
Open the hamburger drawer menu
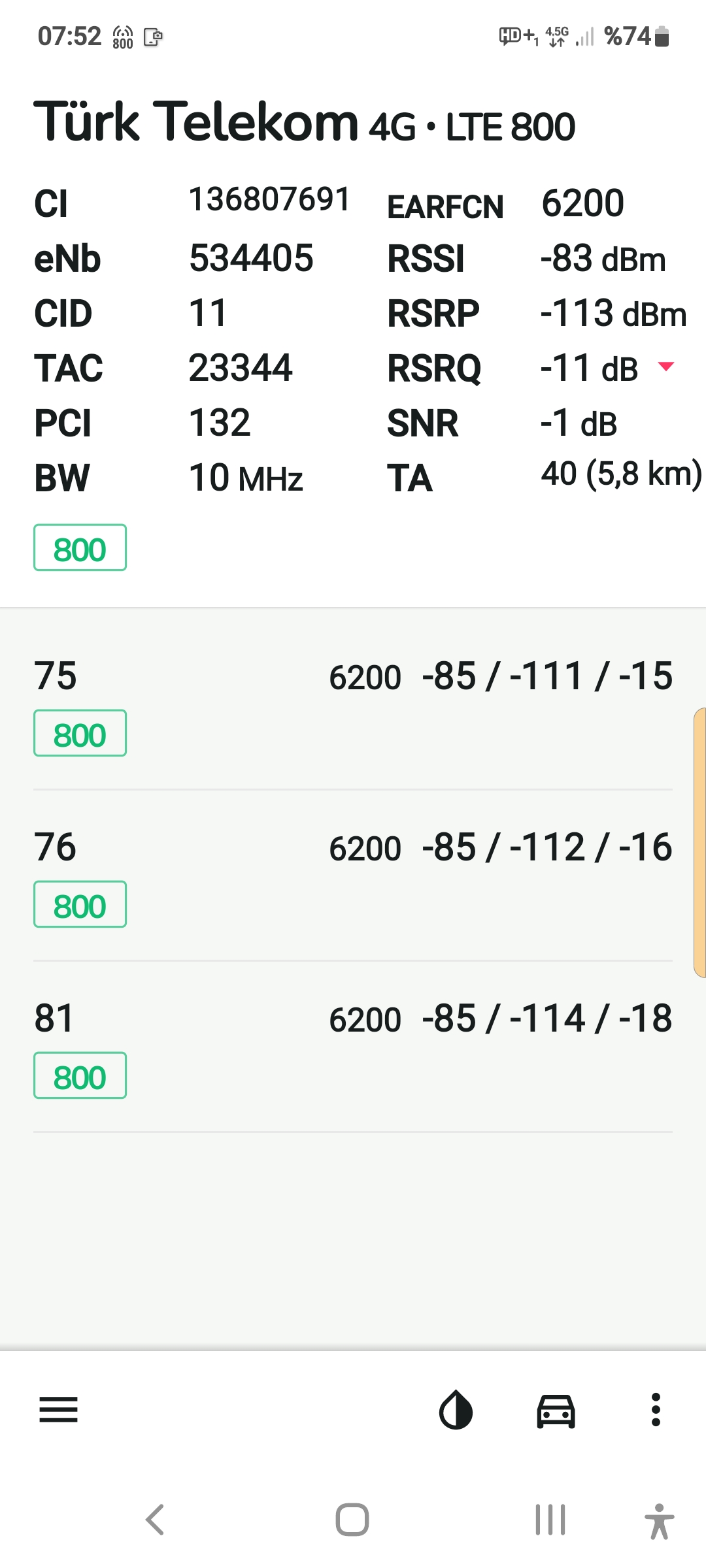[58, 1410]
